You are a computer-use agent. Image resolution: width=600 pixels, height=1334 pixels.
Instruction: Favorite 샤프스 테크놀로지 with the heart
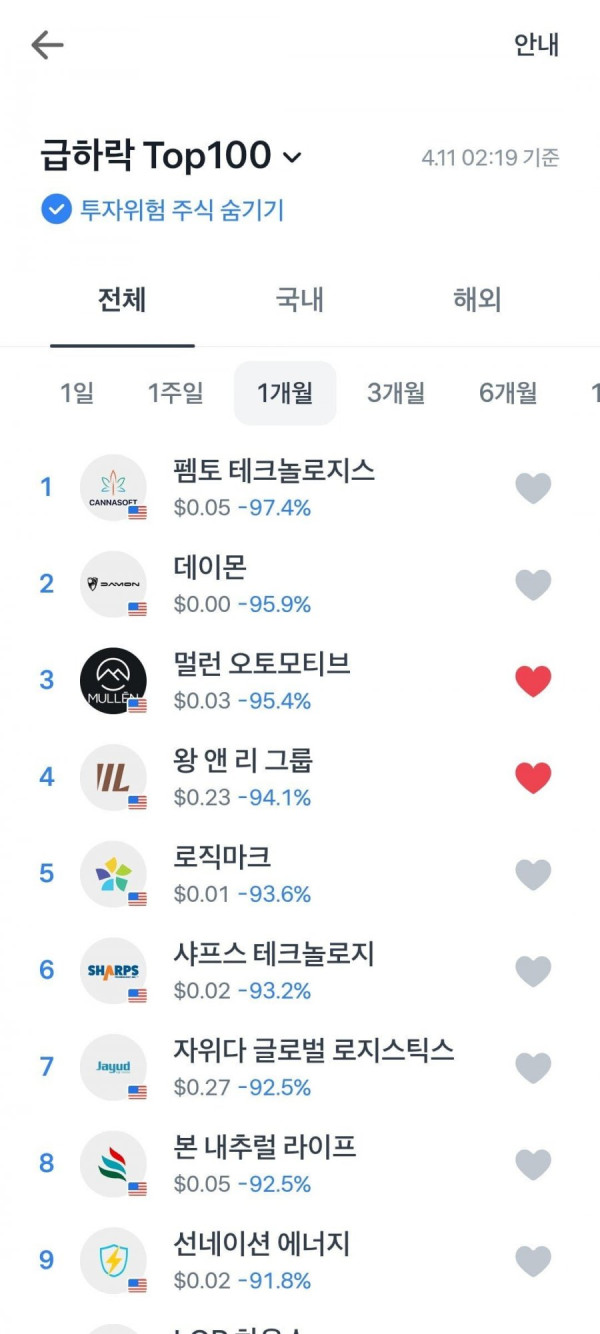pos(533,972)
